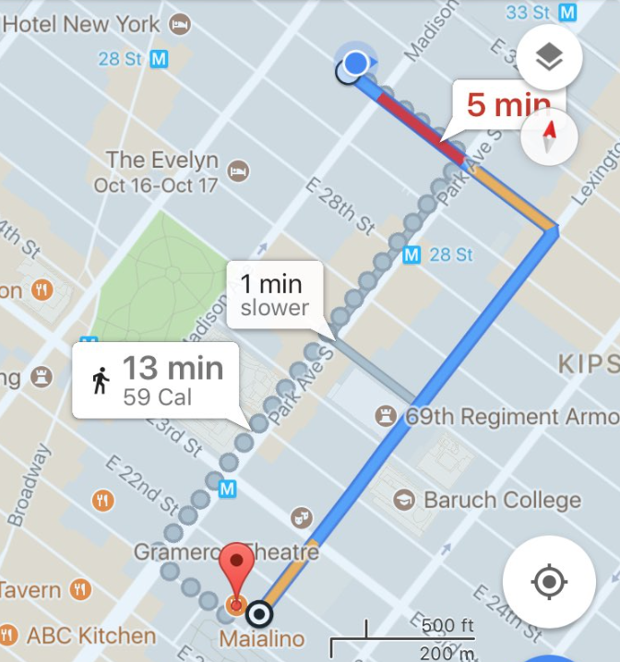620x662 pixels.
Task: Tap the 5 min traffic delay label
Action: click(x=506, y=105)
